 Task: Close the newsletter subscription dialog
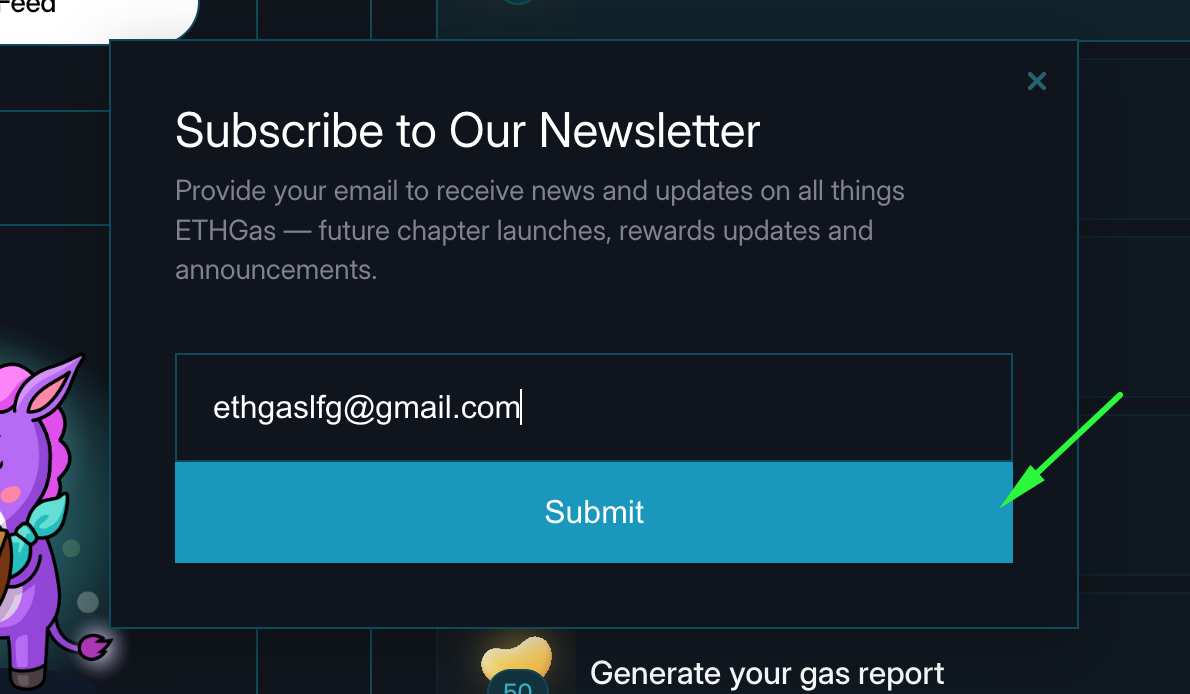1036,81
